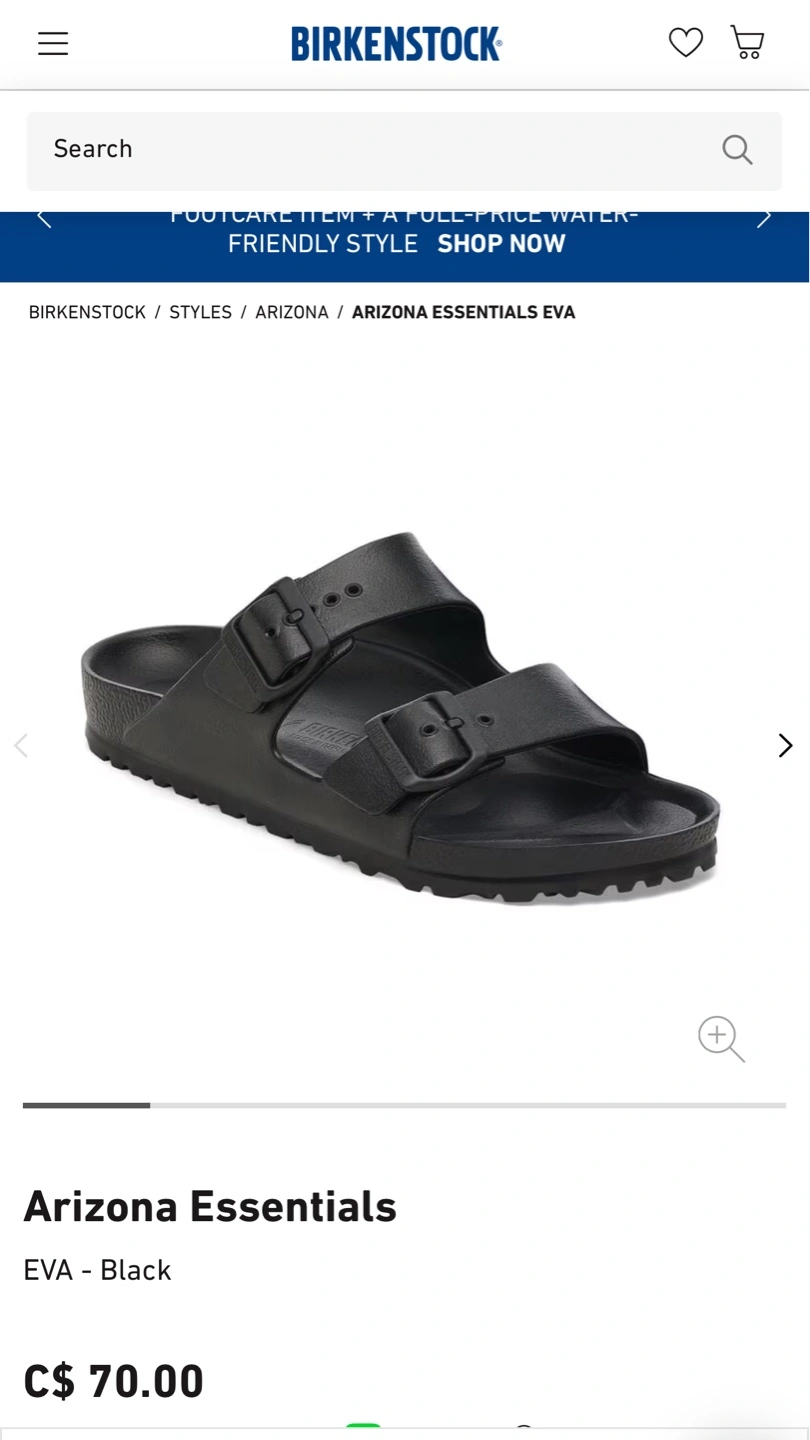This screenshot has width=810, height=1440.
Task: Show next promo banner message
Action: tap(764, 218)
